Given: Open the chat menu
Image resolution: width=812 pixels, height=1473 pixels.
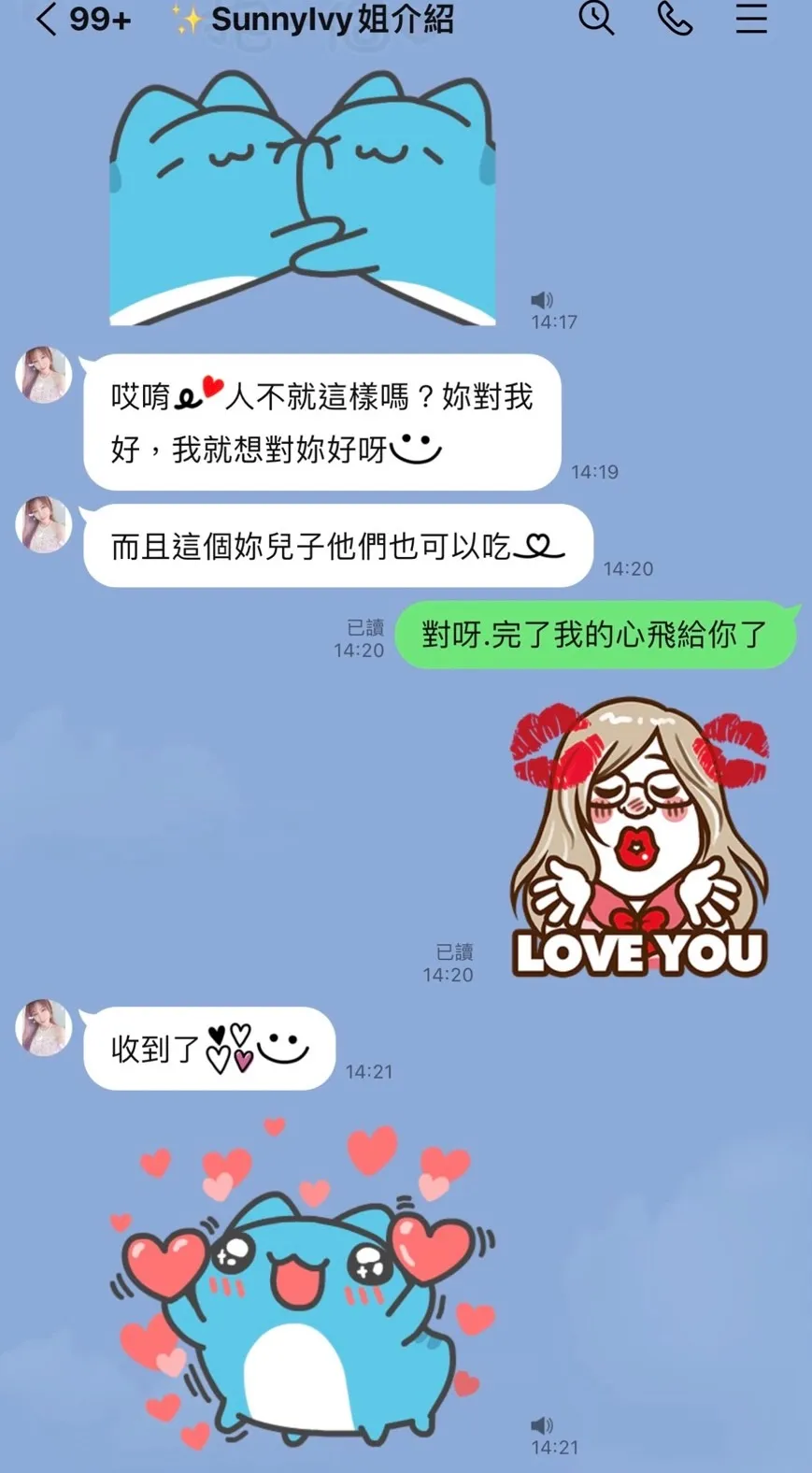Looking at the screenshot, I should coord(751,19).
